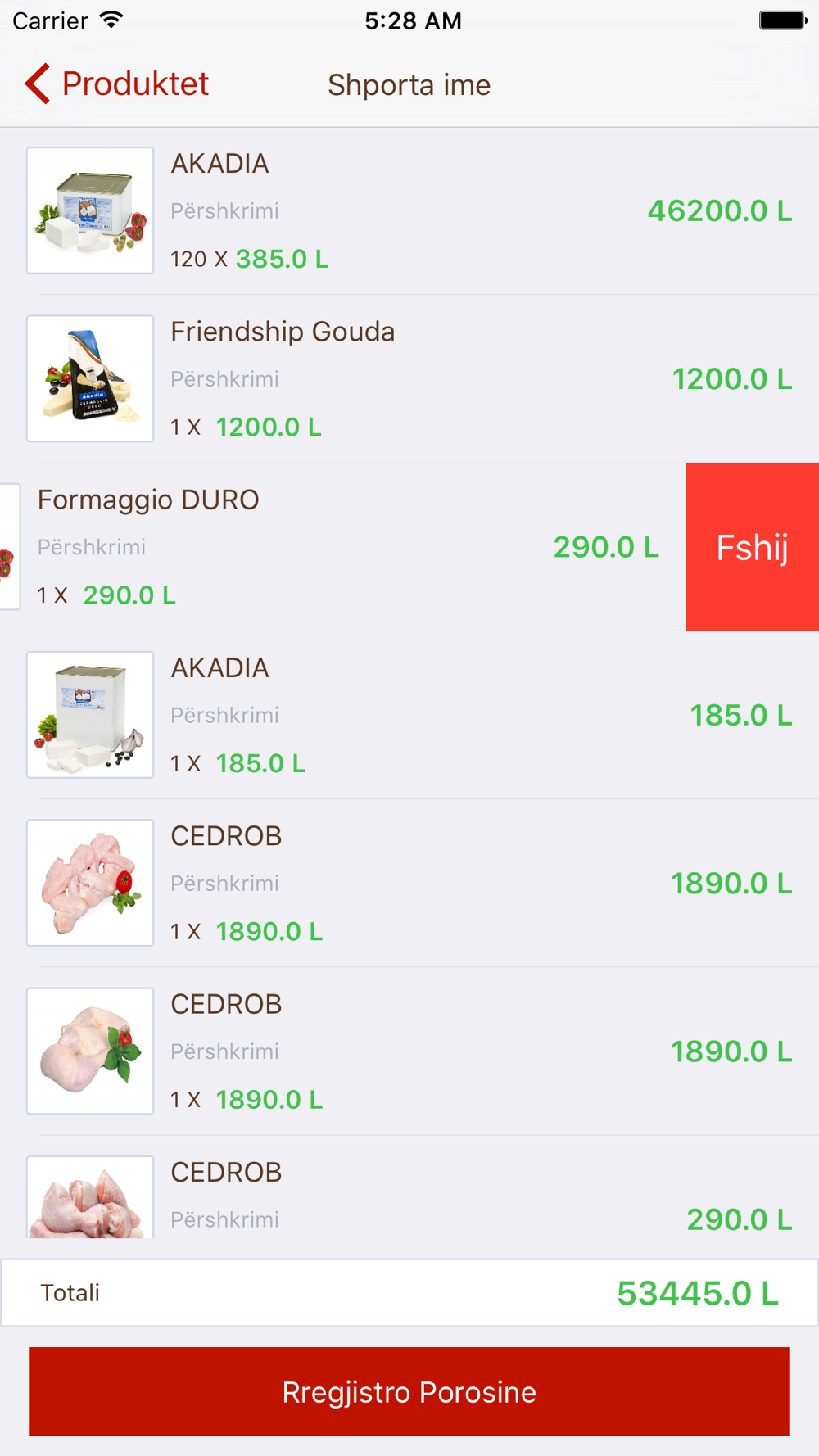Tap Fshij to delete Formaggio DURO
Screen dimensions: 819x1456
coord(752,547)
